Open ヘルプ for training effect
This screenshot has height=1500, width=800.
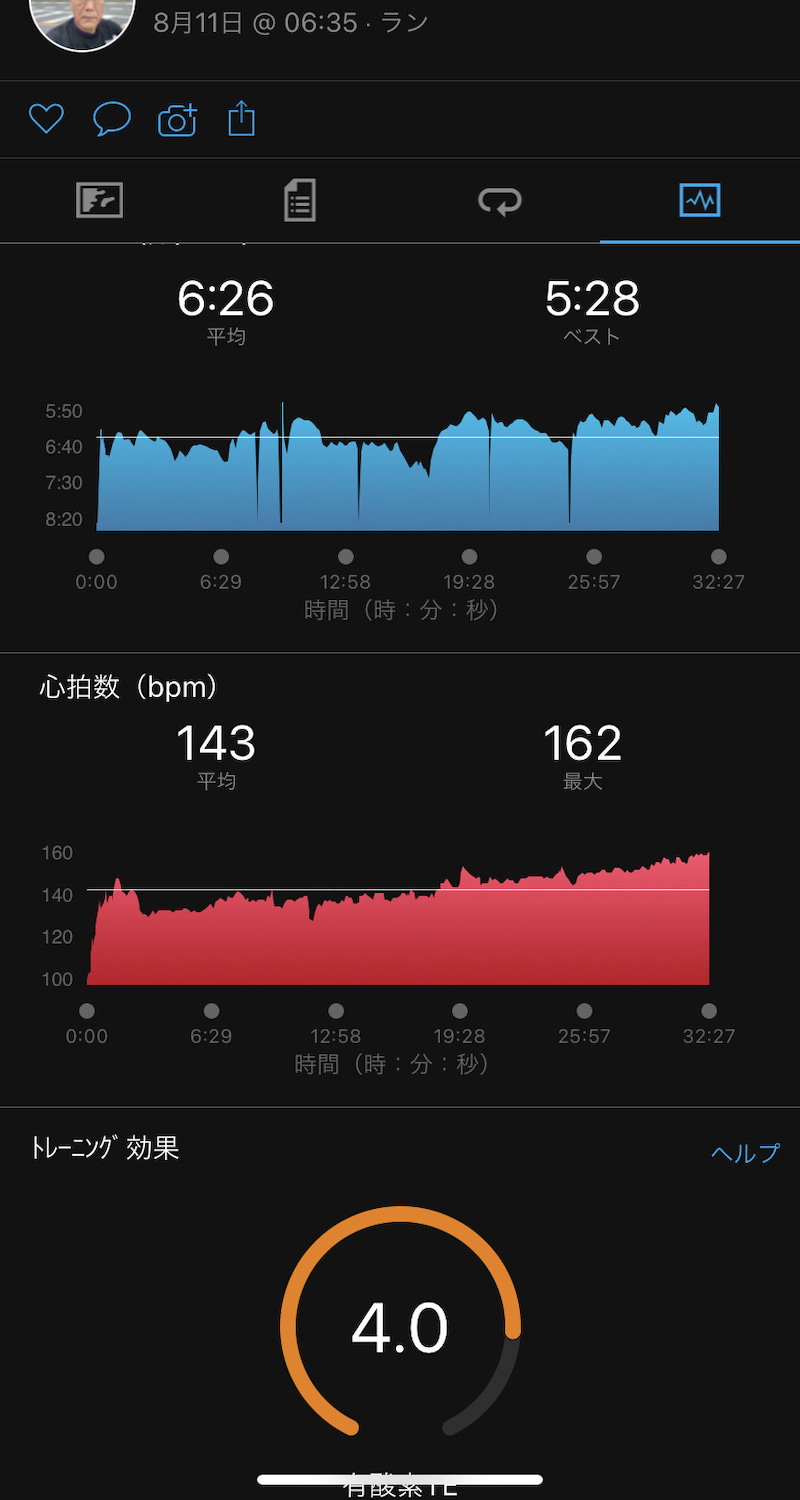[x=745, y=1153]
